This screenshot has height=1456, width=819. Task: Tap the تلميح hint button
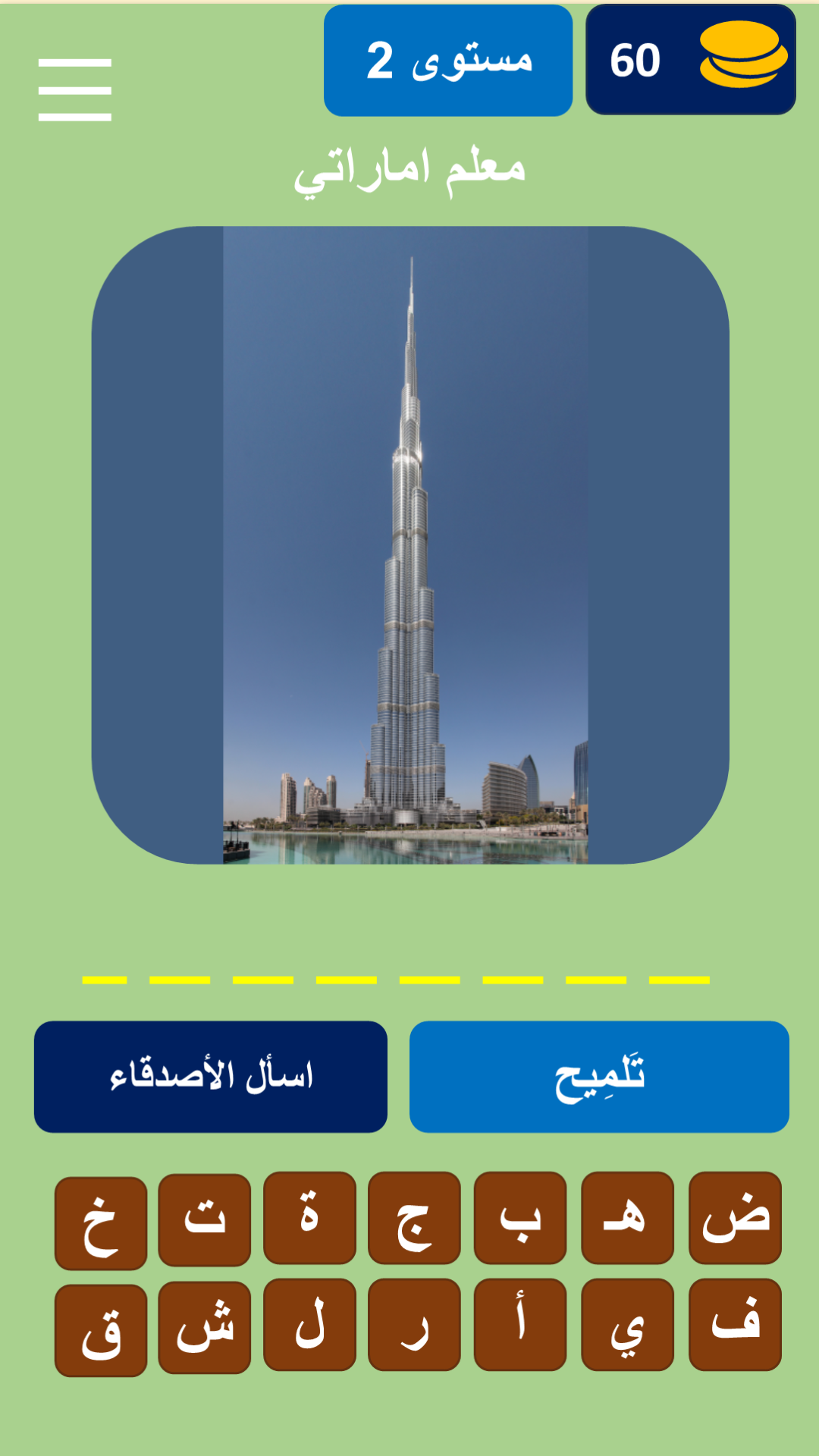click(599, 1076)
